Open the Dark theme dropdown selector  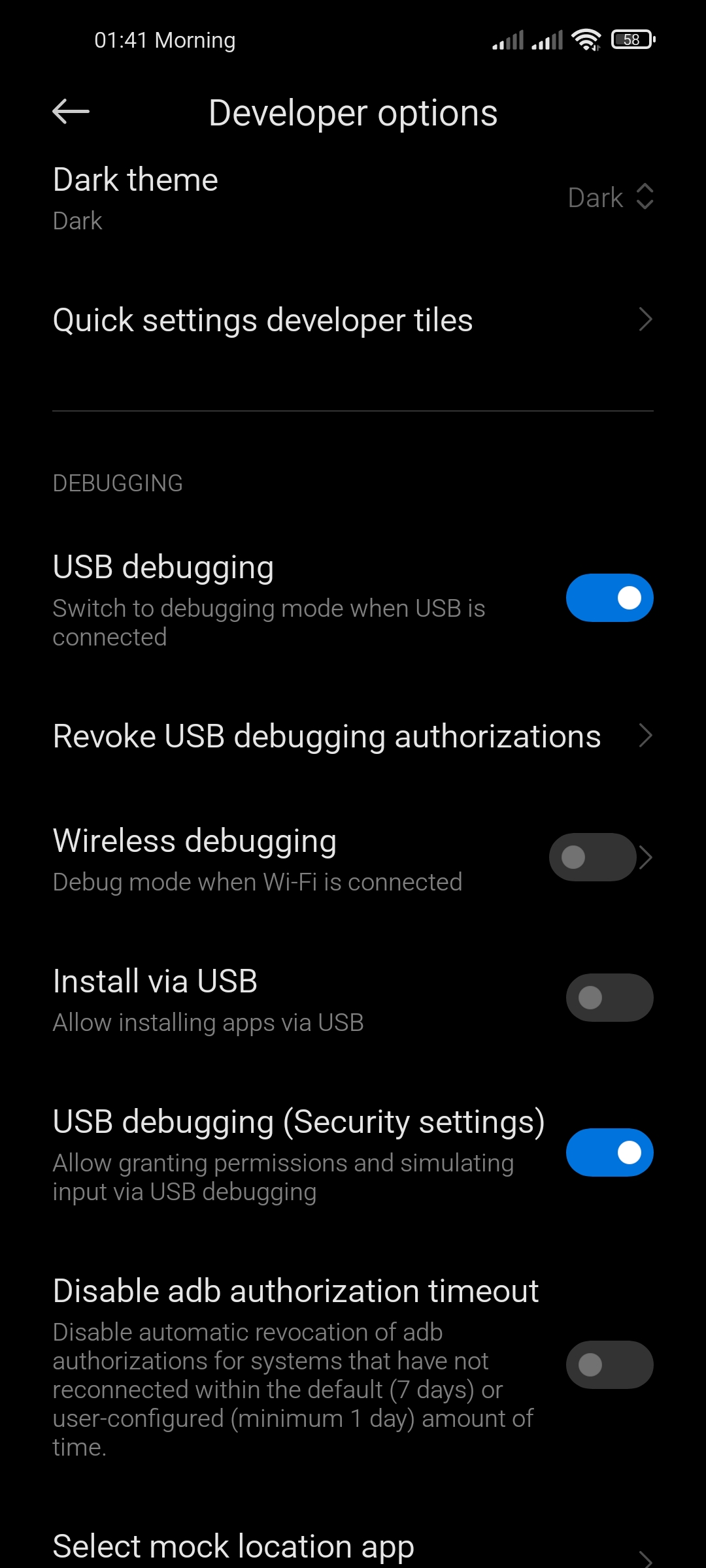(x=610, y=197)
